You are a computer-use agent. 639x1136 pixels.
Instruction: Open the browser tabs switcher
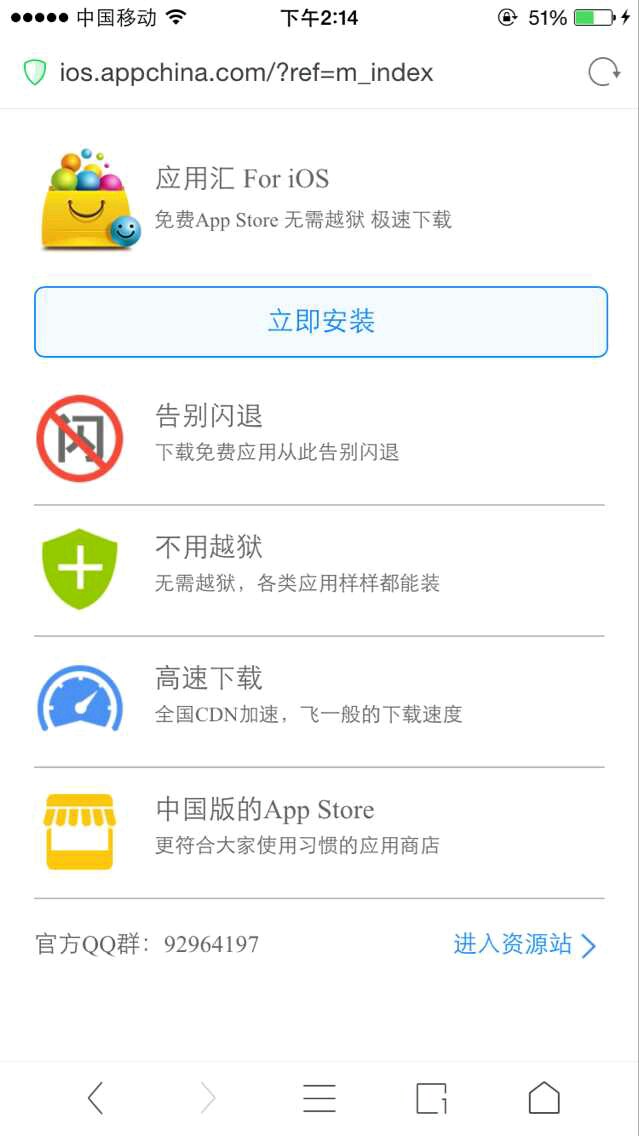click(x=431, y=1098)
